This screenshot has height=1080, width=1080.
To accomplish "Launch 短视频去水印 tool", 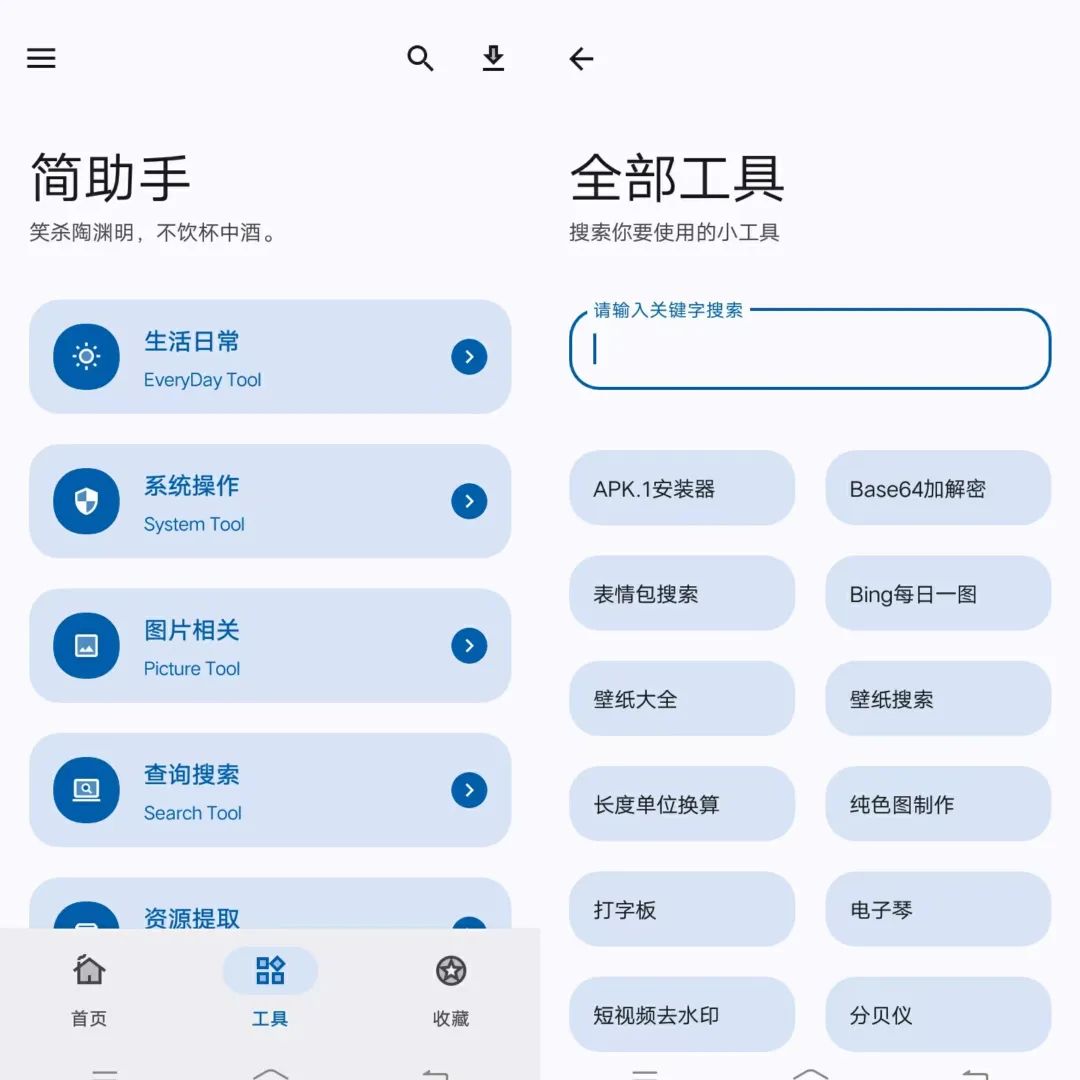I will [681, 1014].
